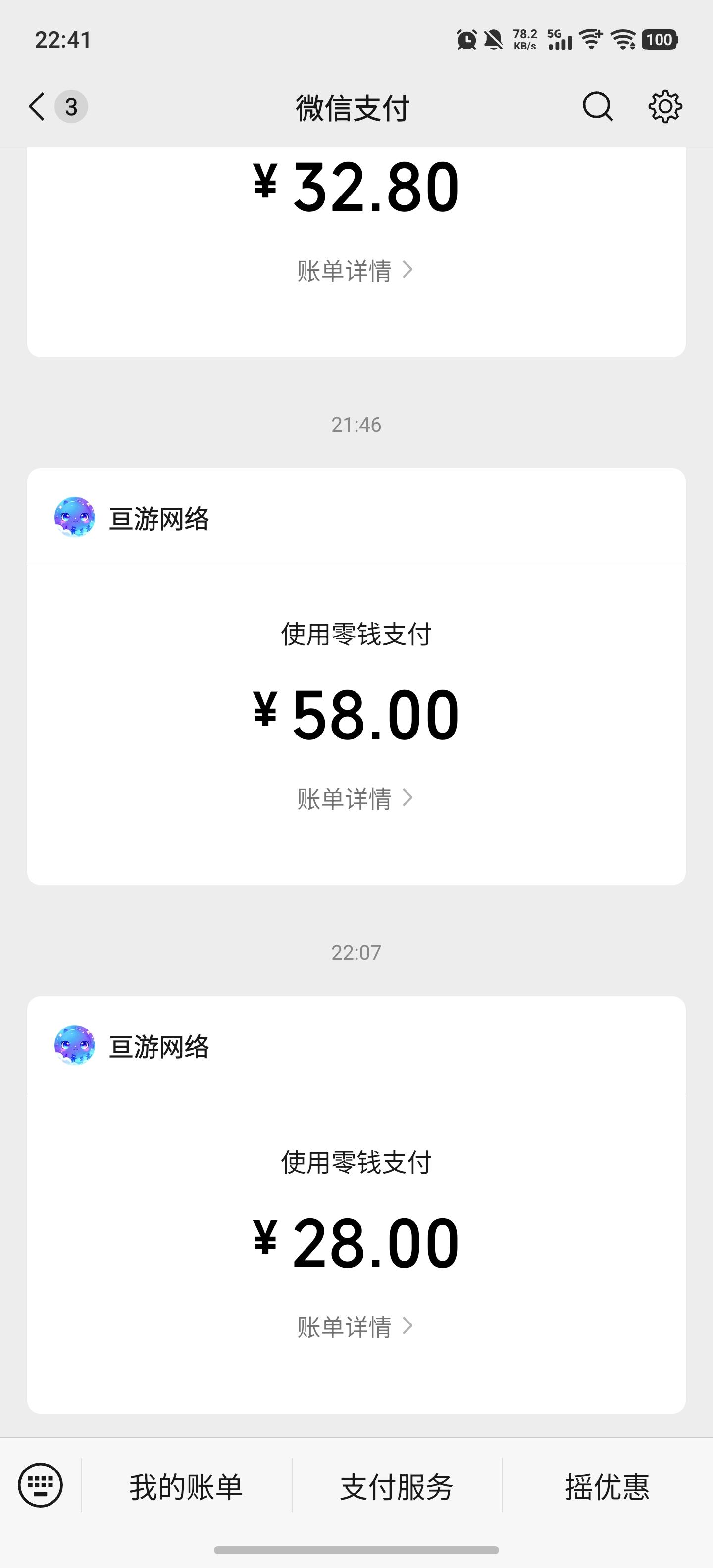713x1568 pixels.
Task: View 账单详情 for the ¥28.00 payment
Action: [x=355, y=1326]
